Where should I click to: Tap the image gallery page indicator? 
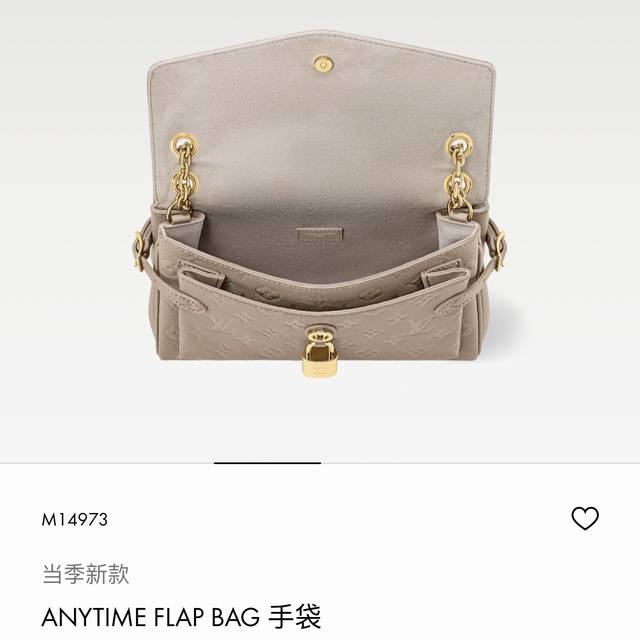click(x=267, y=463)
